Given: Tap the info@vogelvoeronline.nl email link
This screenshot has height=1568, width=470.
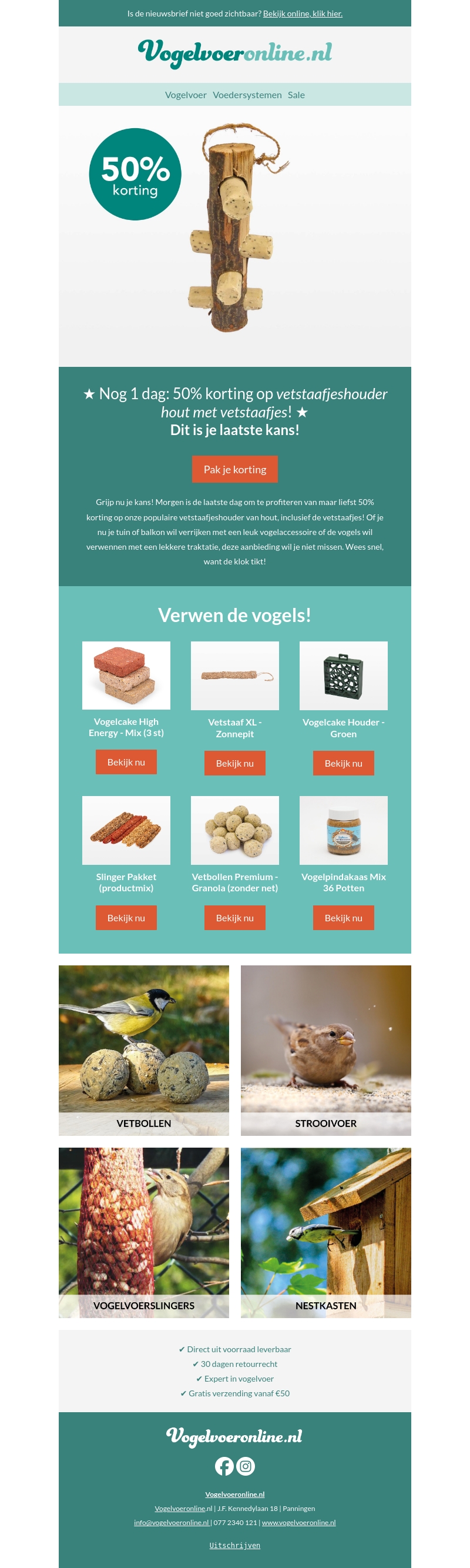Looking at the screenshot, I should point(171,1522).
